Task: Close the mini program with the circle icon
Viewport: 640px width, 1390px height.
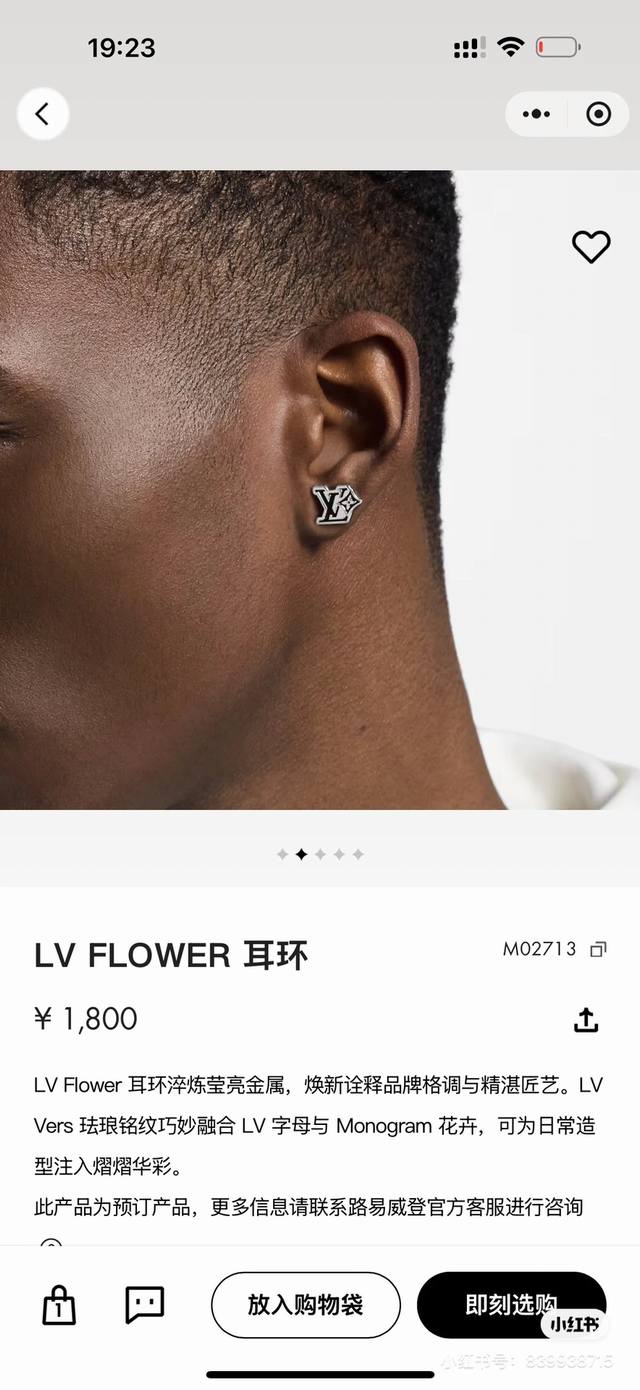Action: click(598, 114)
